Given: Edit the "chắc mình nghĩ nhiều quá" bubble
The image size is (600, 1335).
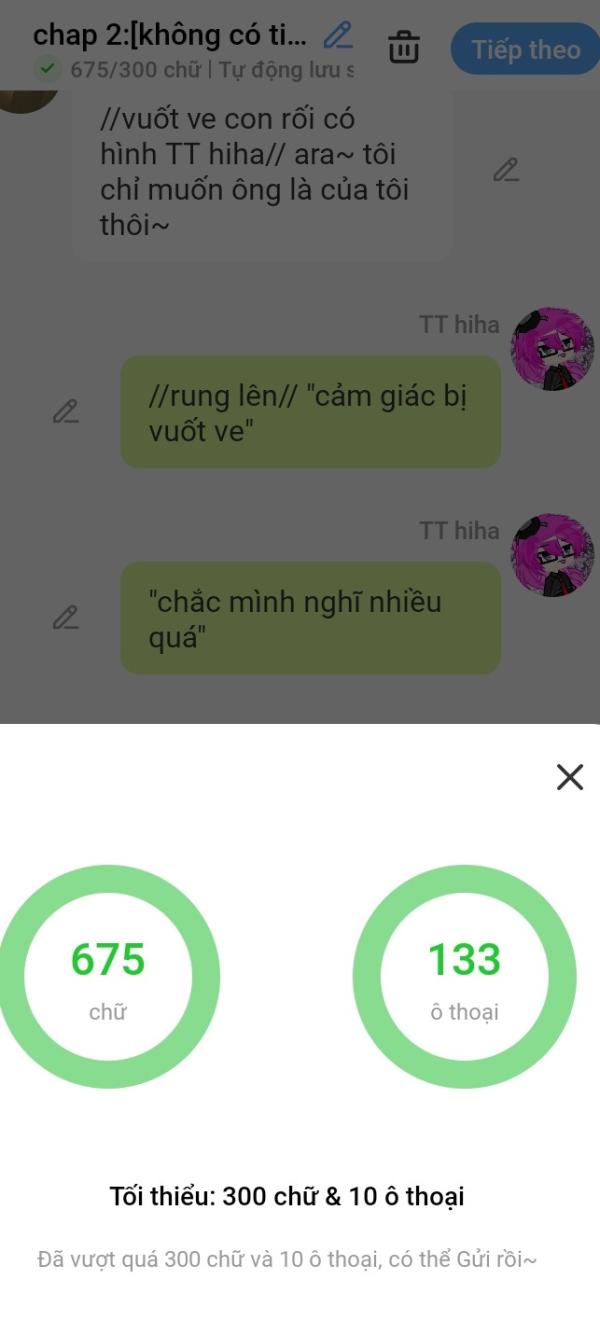Looking at the screenshot, I should [66, 617].
